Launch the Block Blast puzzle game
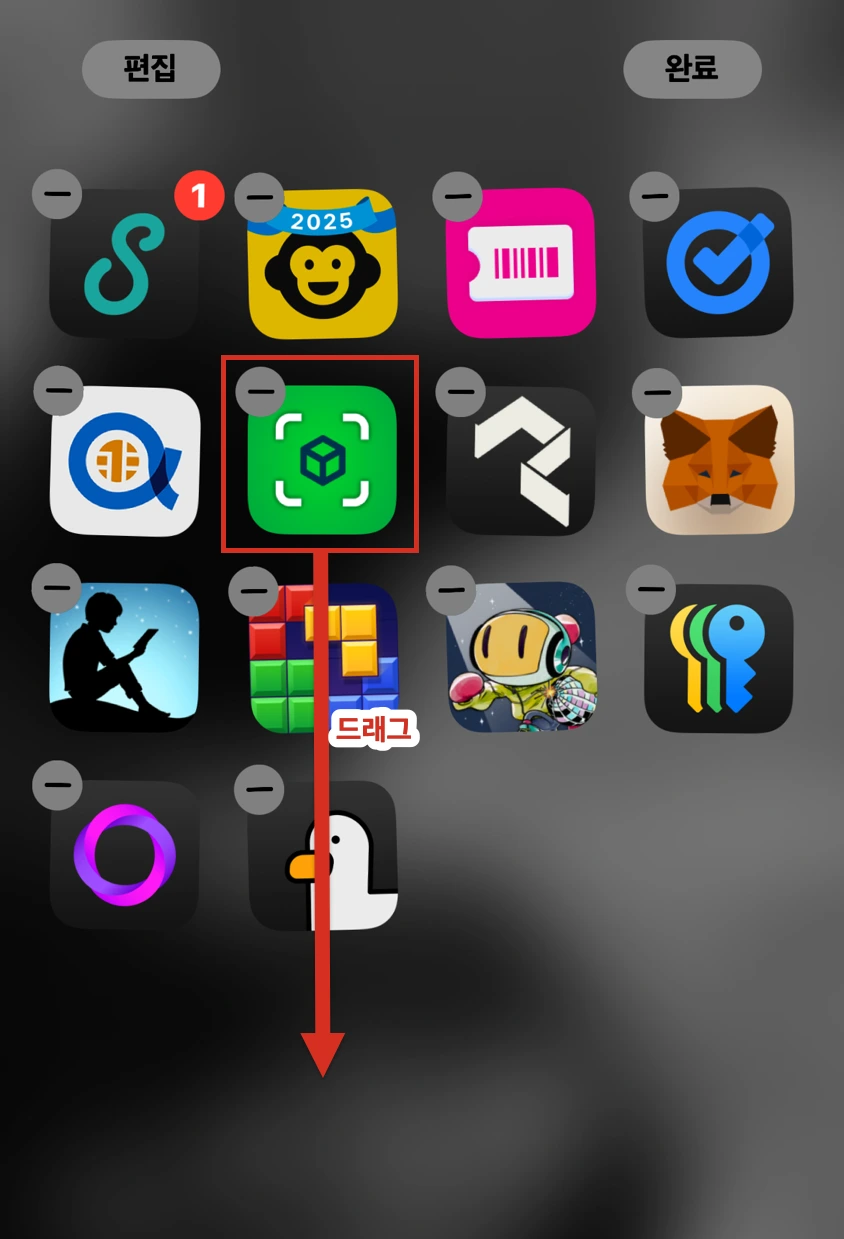The image size is (844, 1239). coord(322,657)
